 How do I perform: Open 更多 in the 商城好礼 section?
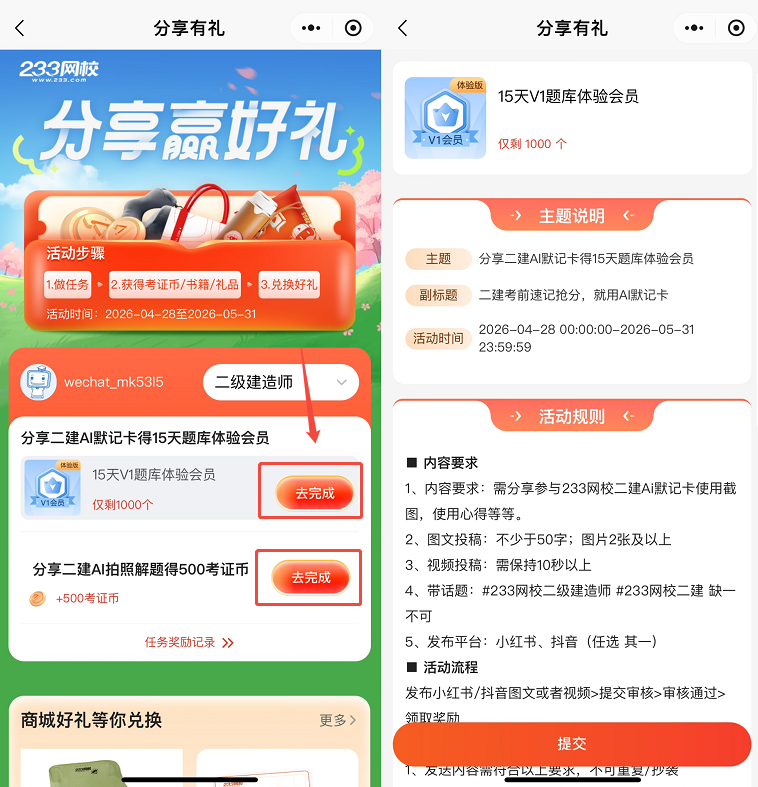tap(338, 720)
